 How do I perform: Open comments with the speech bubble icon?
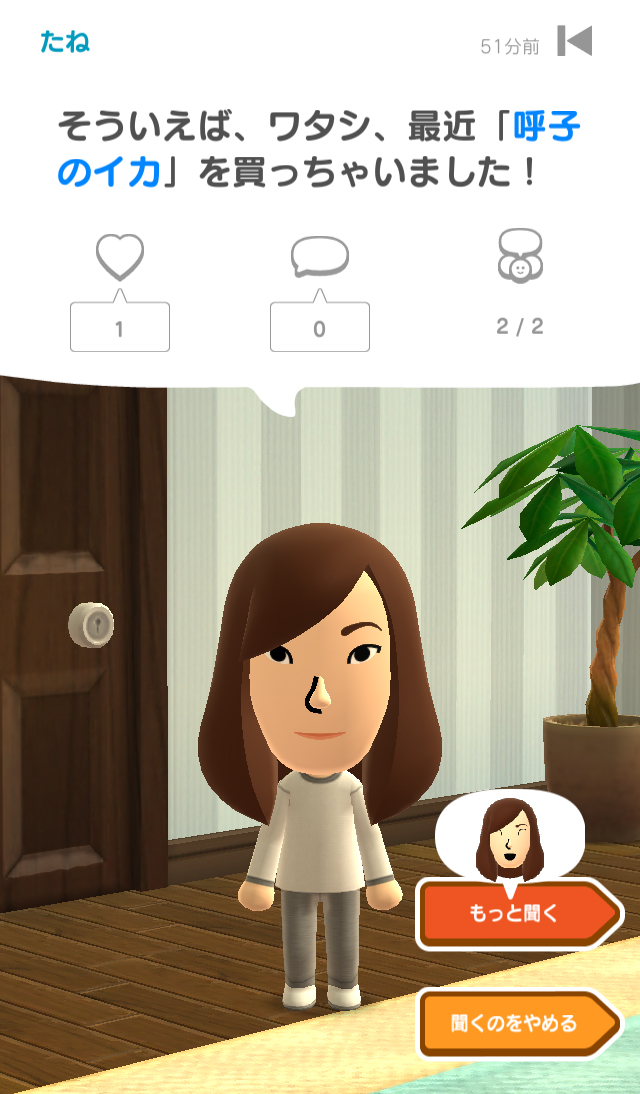coord(319,256)
